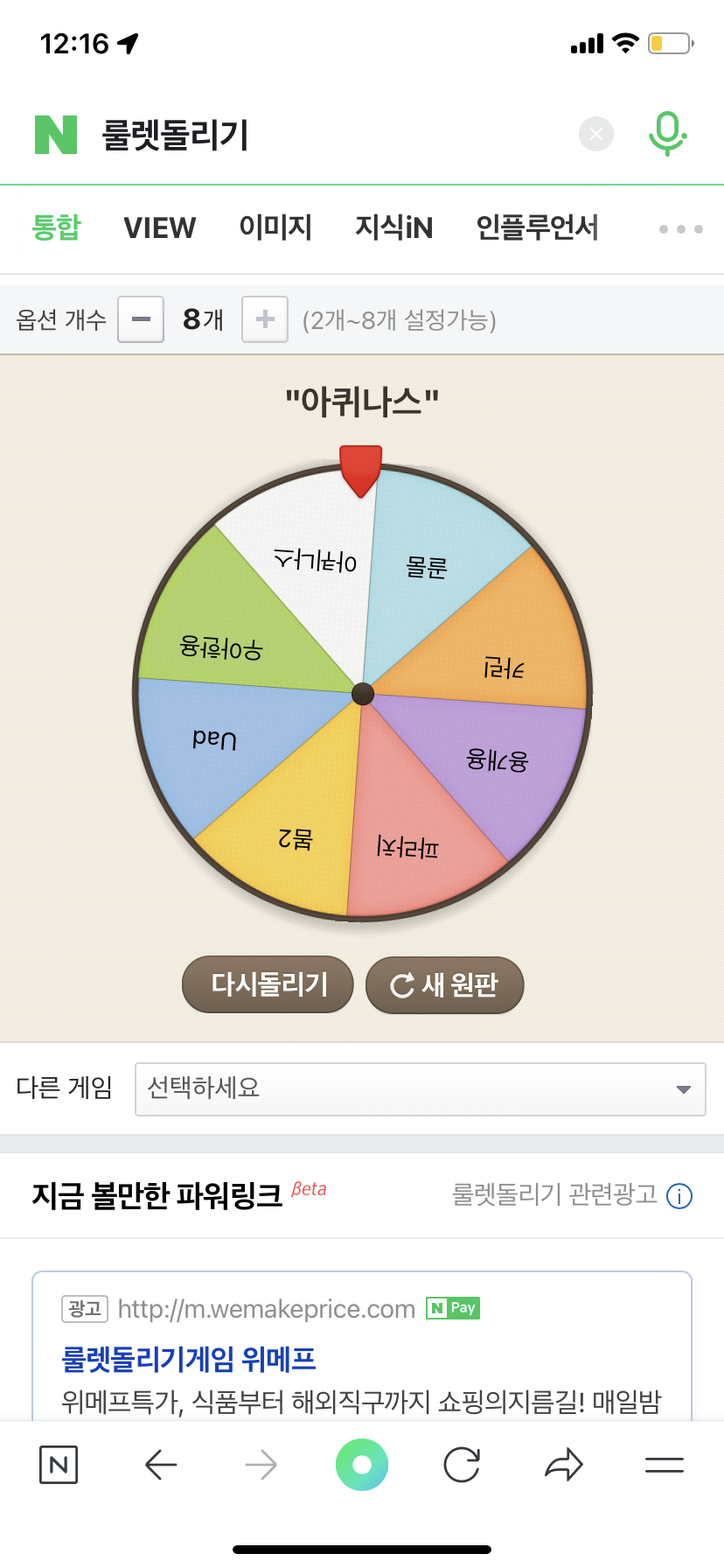Screen dimensions: 724x1568
Task: Reload the page
Action: [462, 1464]
